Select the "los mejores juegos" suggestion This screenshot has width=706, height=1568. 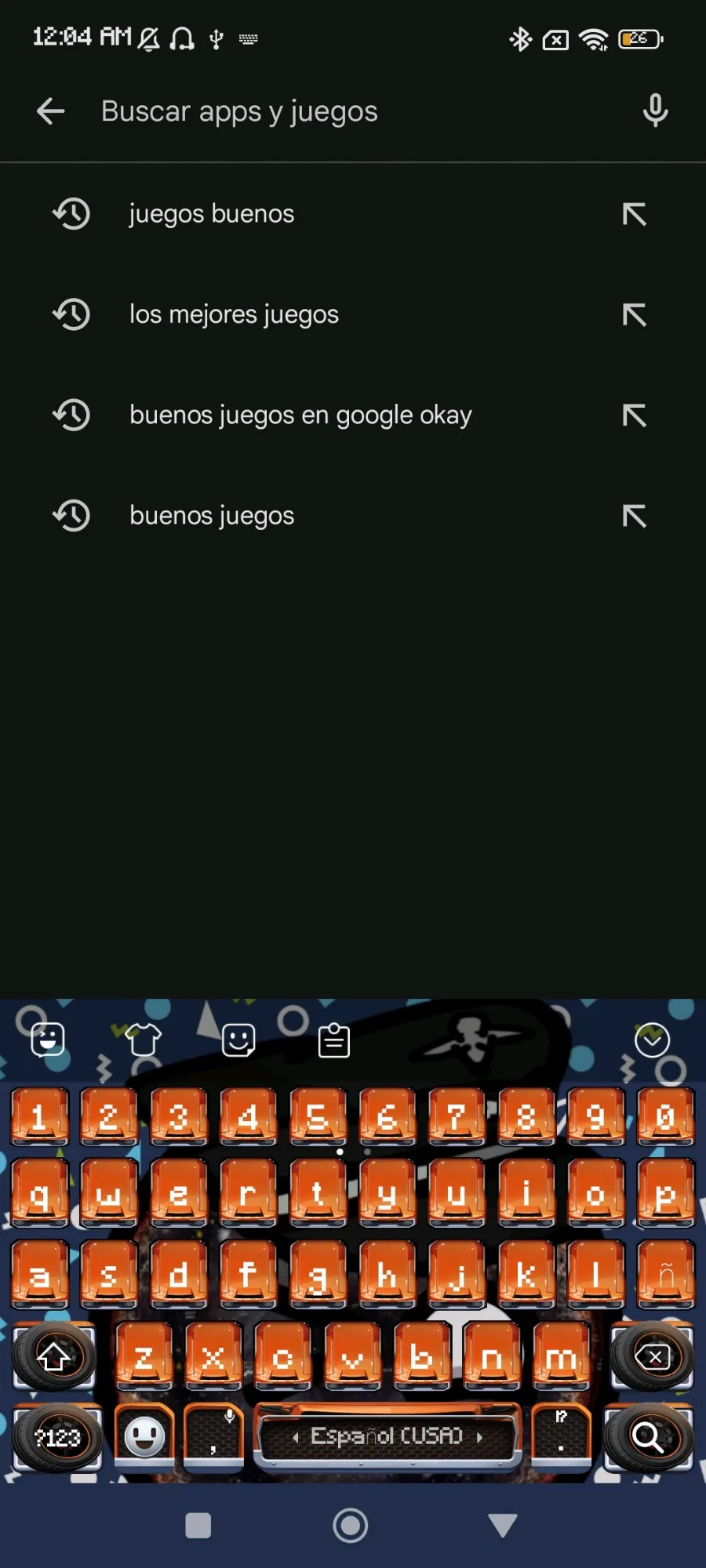tap(353, 314)
